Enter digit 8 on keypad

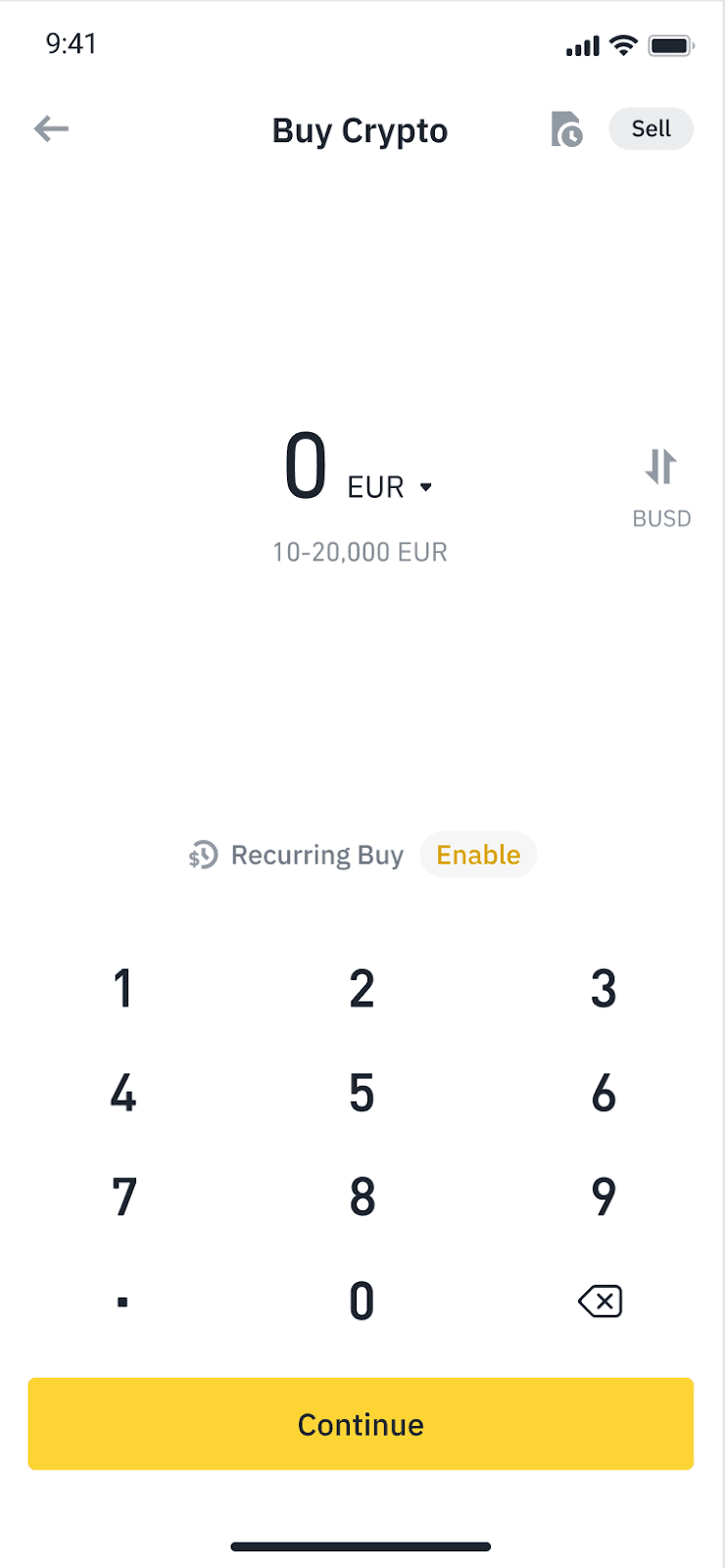tap(362, 1197)
